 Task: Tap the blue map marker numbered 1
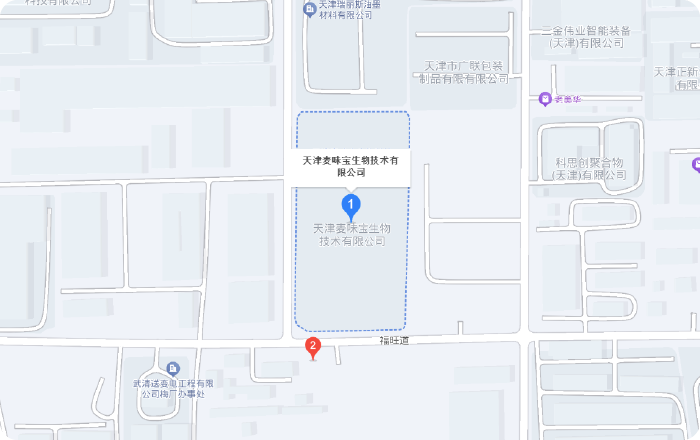(x=351, y=206)
